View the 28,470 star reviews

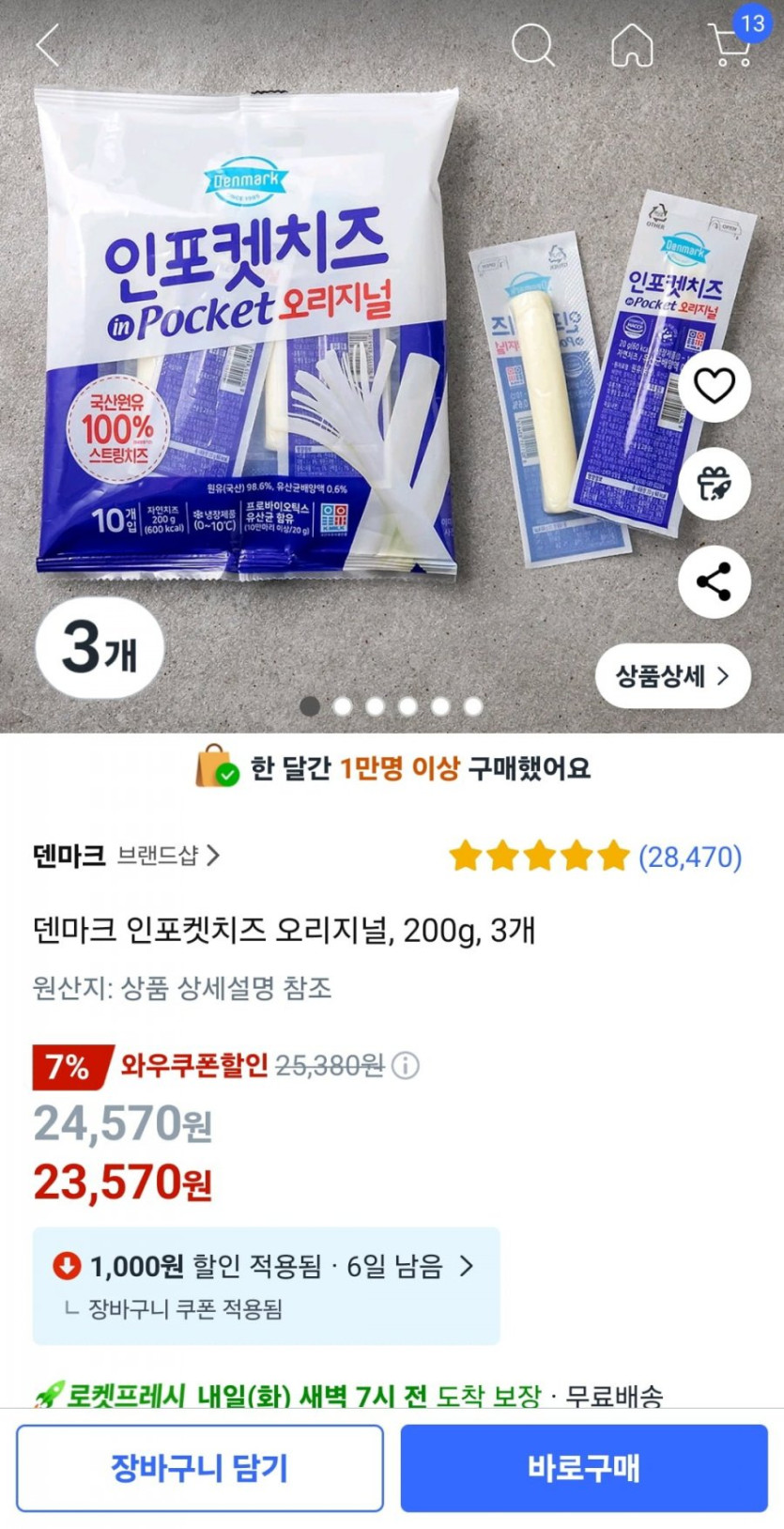point(595,857)
